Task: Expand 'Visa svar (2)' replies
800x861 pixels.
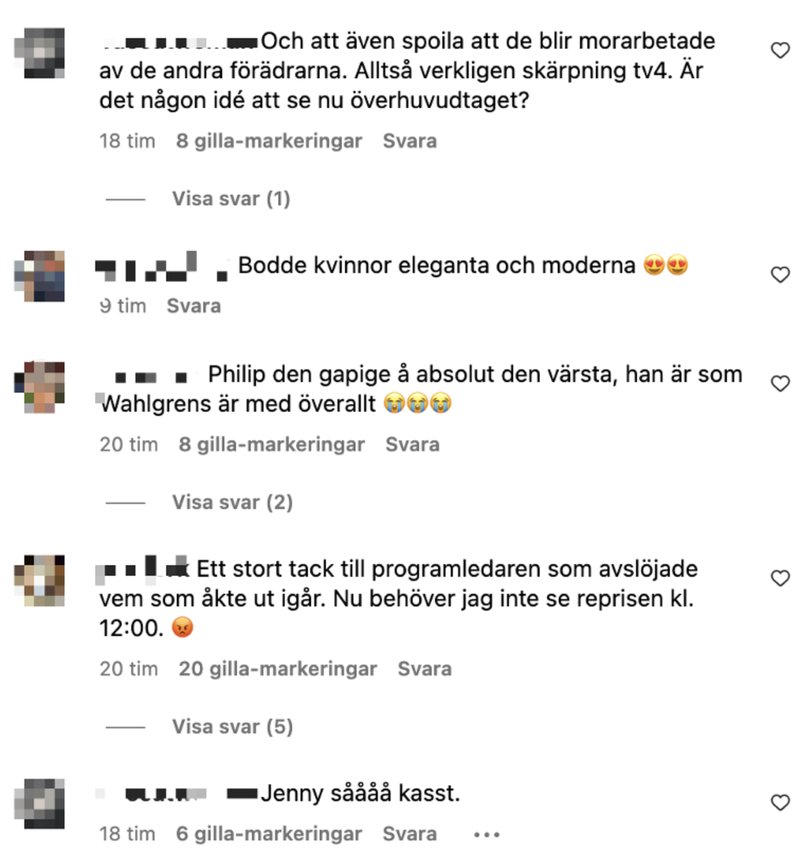Action: 232,502
